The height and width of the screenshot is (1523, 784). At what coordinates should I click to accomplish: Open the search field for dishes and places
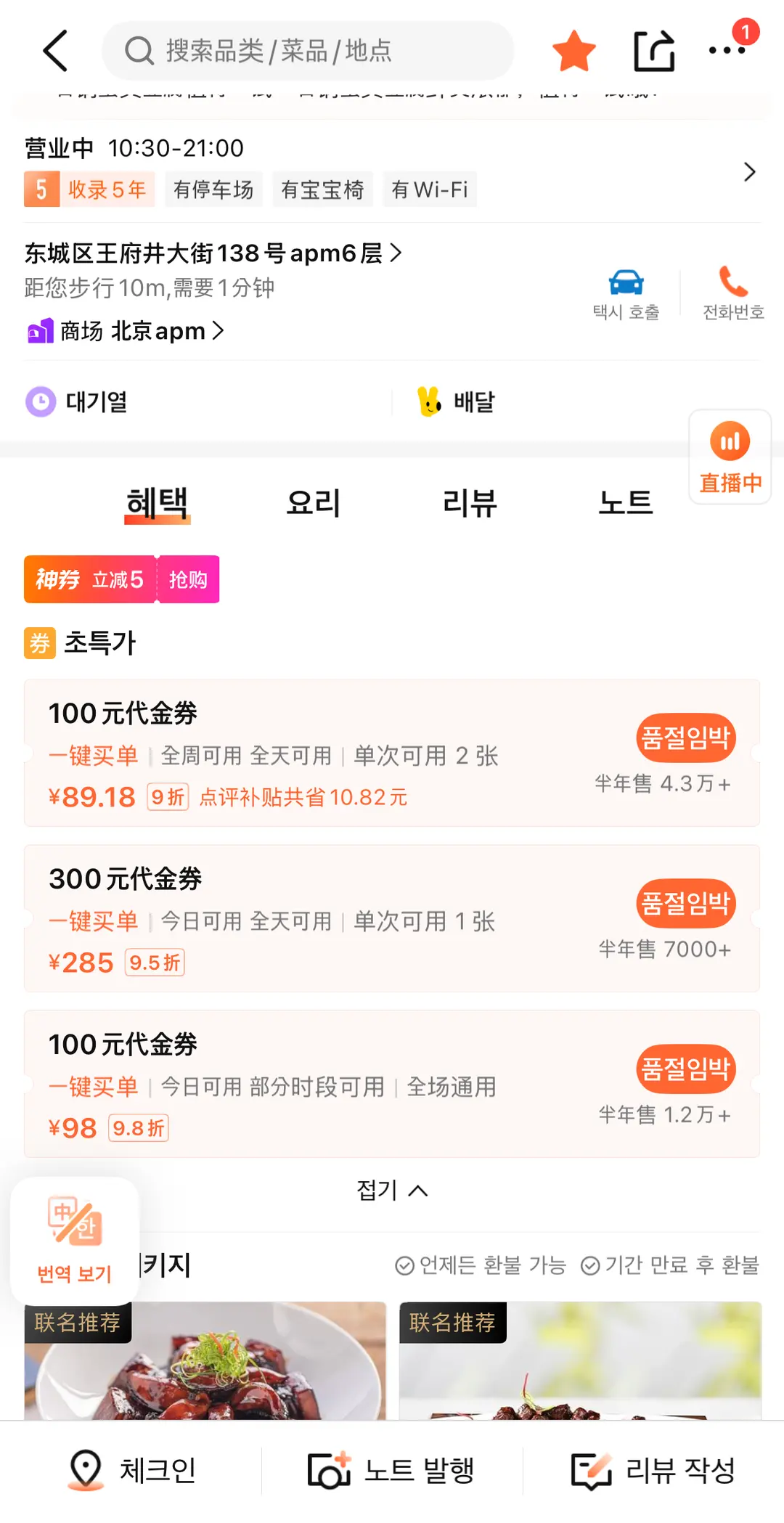pyautogui.click(x=308, y=51)
